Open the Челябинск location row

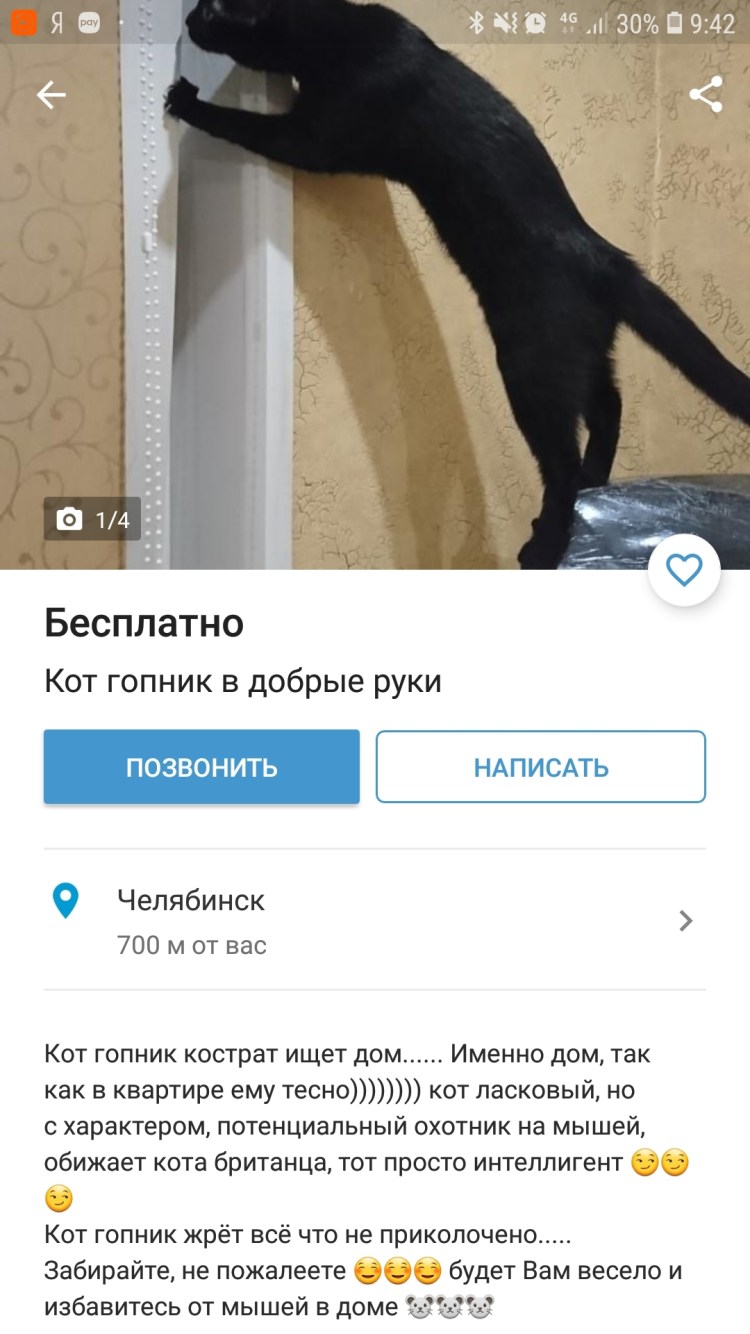pyautogui.click(x=375, y=920)
